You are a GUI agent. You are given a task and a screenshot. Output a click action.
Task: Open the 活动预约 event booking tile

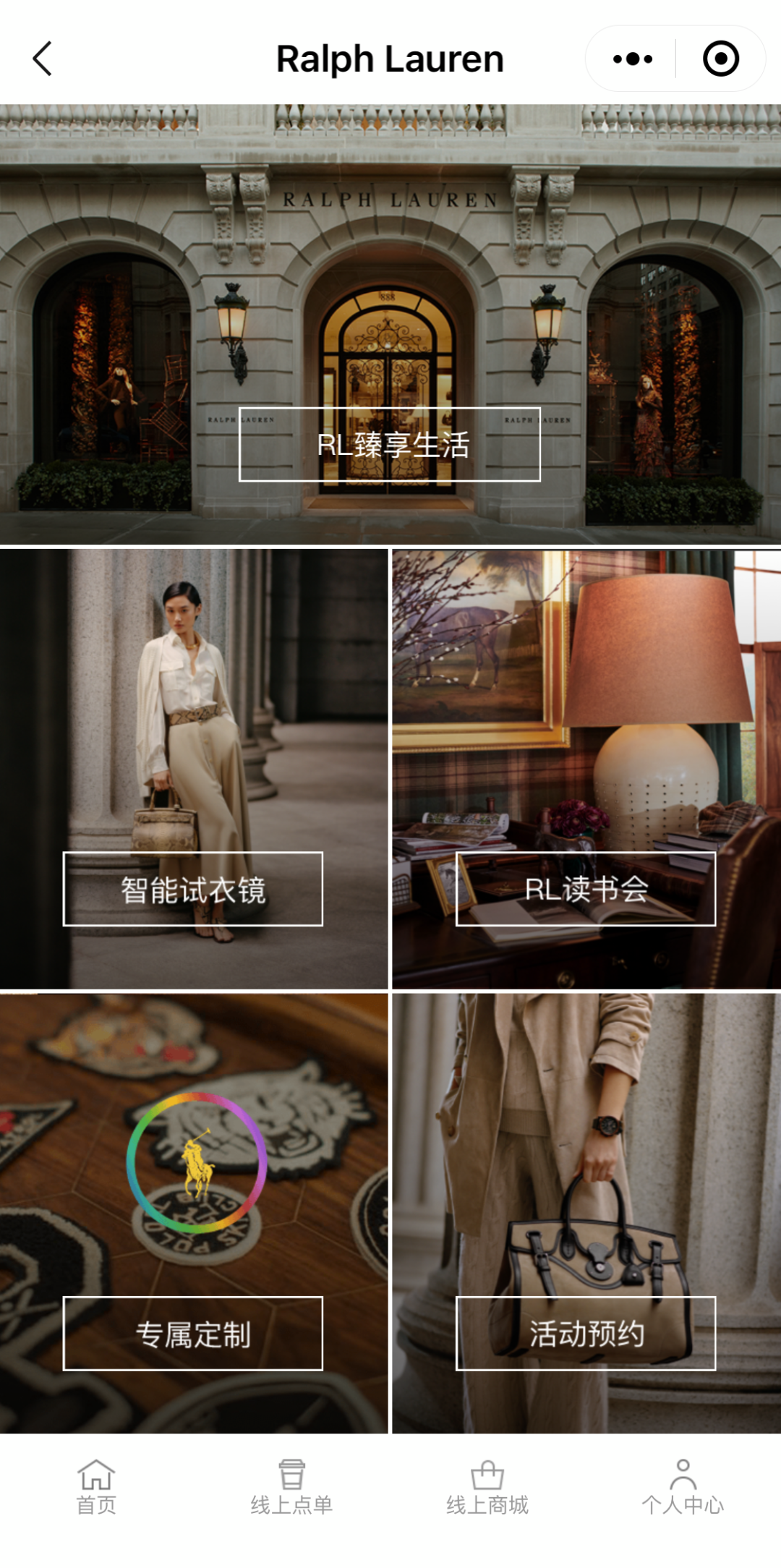586,1333
